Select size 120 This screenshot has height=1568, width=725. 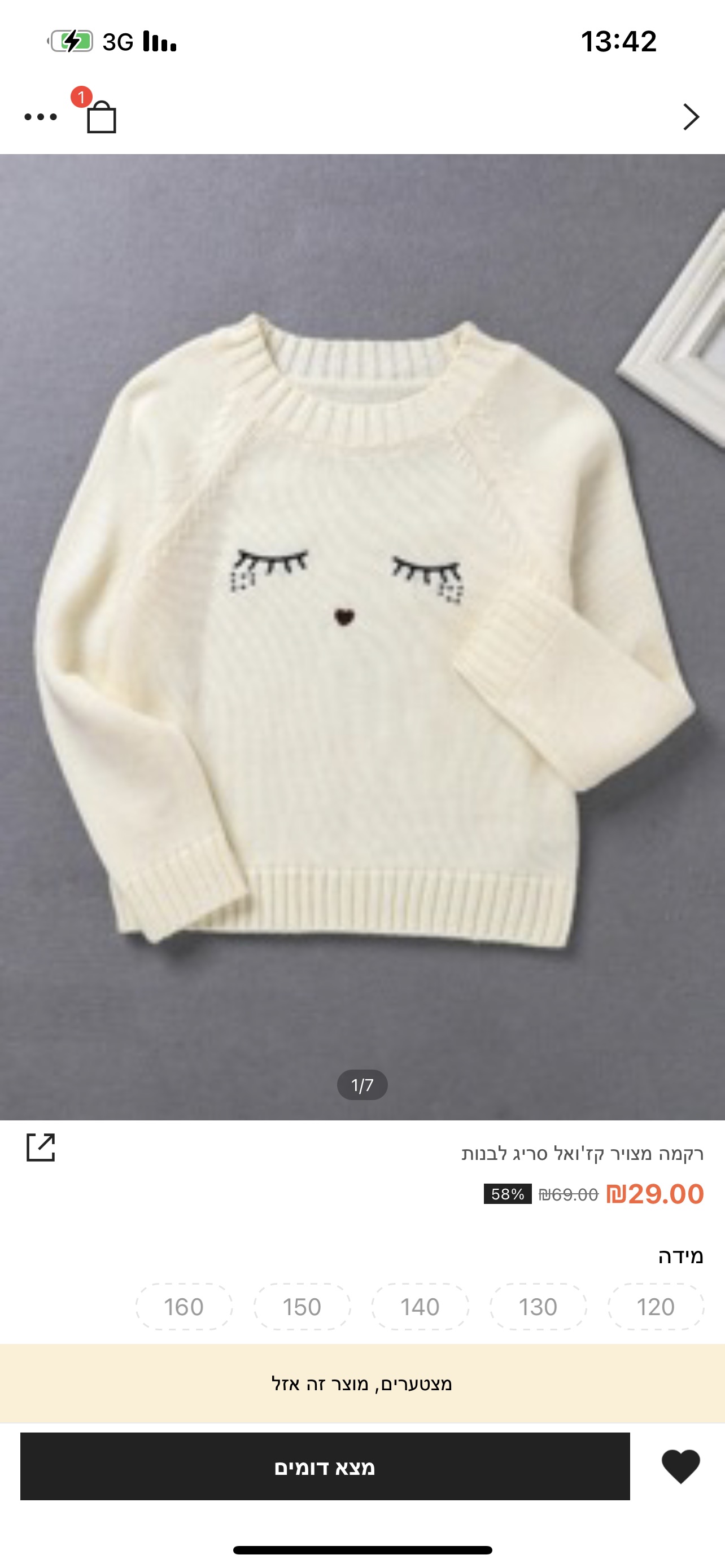[656, 1307]
